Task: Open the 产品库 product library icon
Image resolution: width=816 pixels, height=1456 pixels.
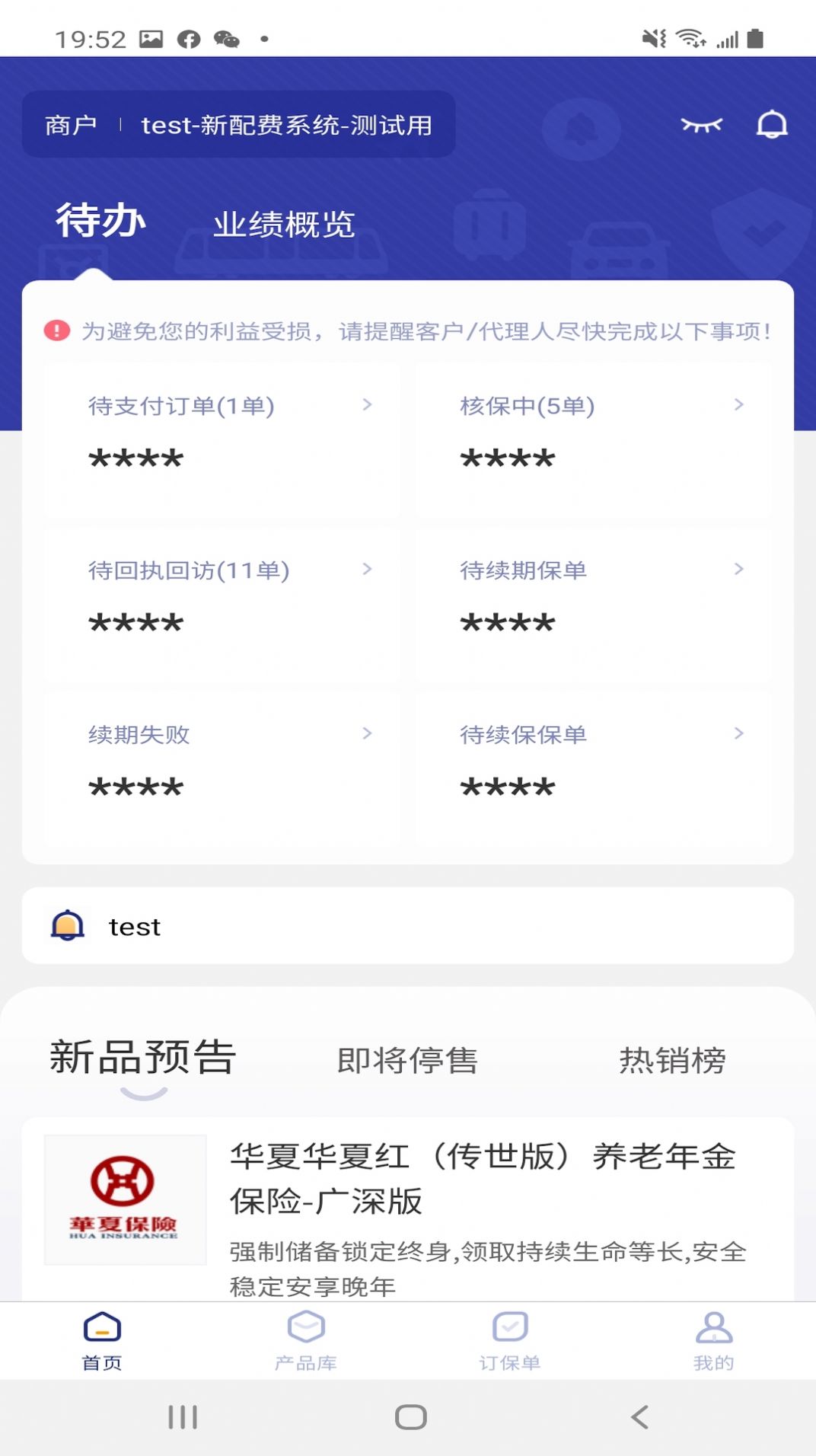Action: click(306, 1340)
